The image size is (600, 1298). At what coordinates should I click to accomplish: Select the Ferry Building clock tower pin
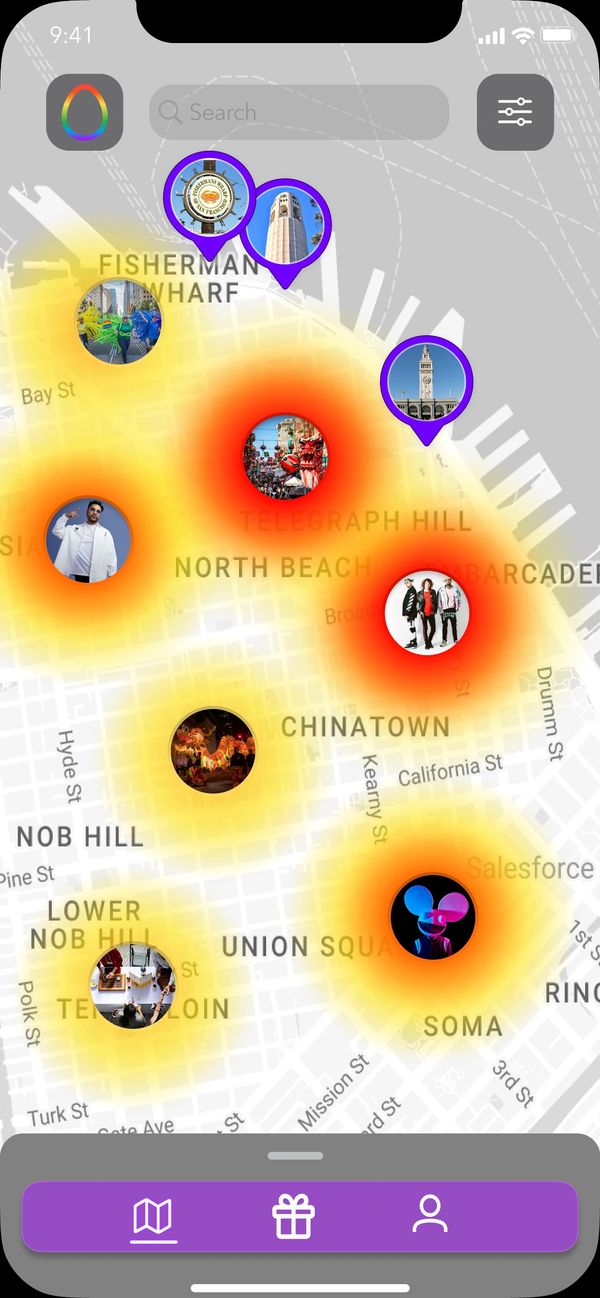click(x=426, y=381)
